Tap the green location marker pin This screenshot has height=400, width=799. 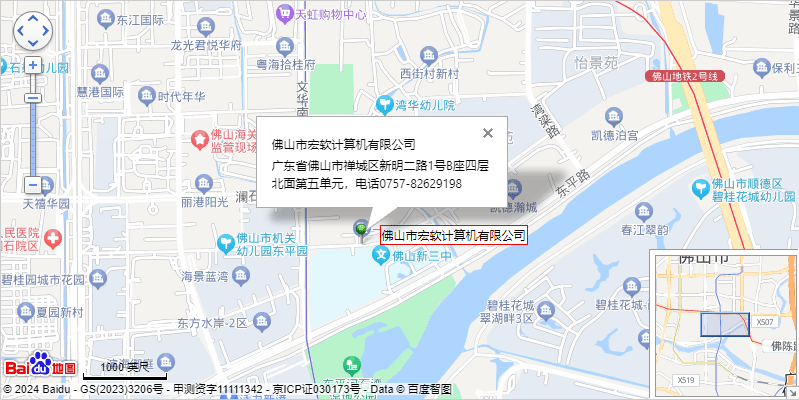tap(361, 232)
